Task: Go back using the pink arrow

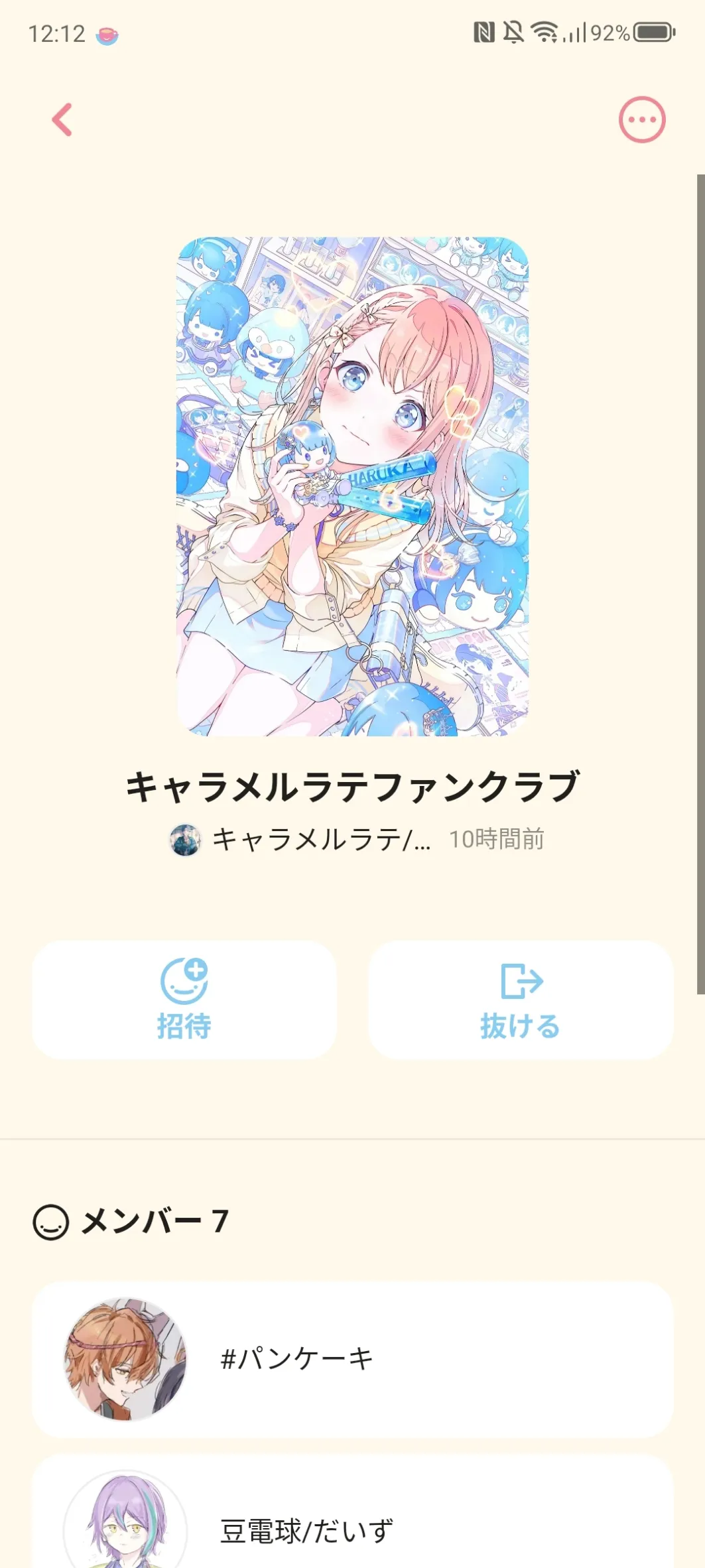Action: [62, 120]
